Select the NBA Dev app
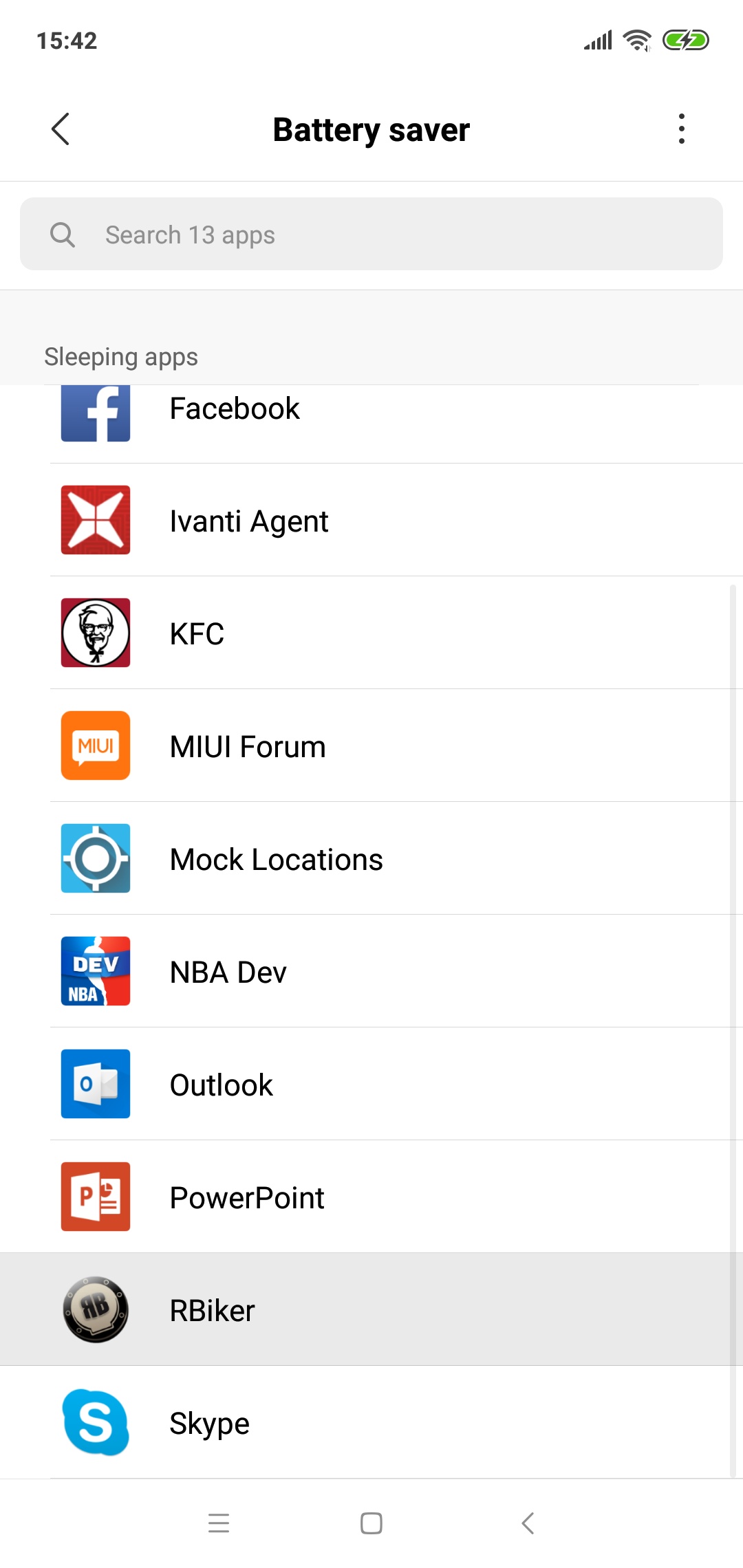 [x=371, y=972]
